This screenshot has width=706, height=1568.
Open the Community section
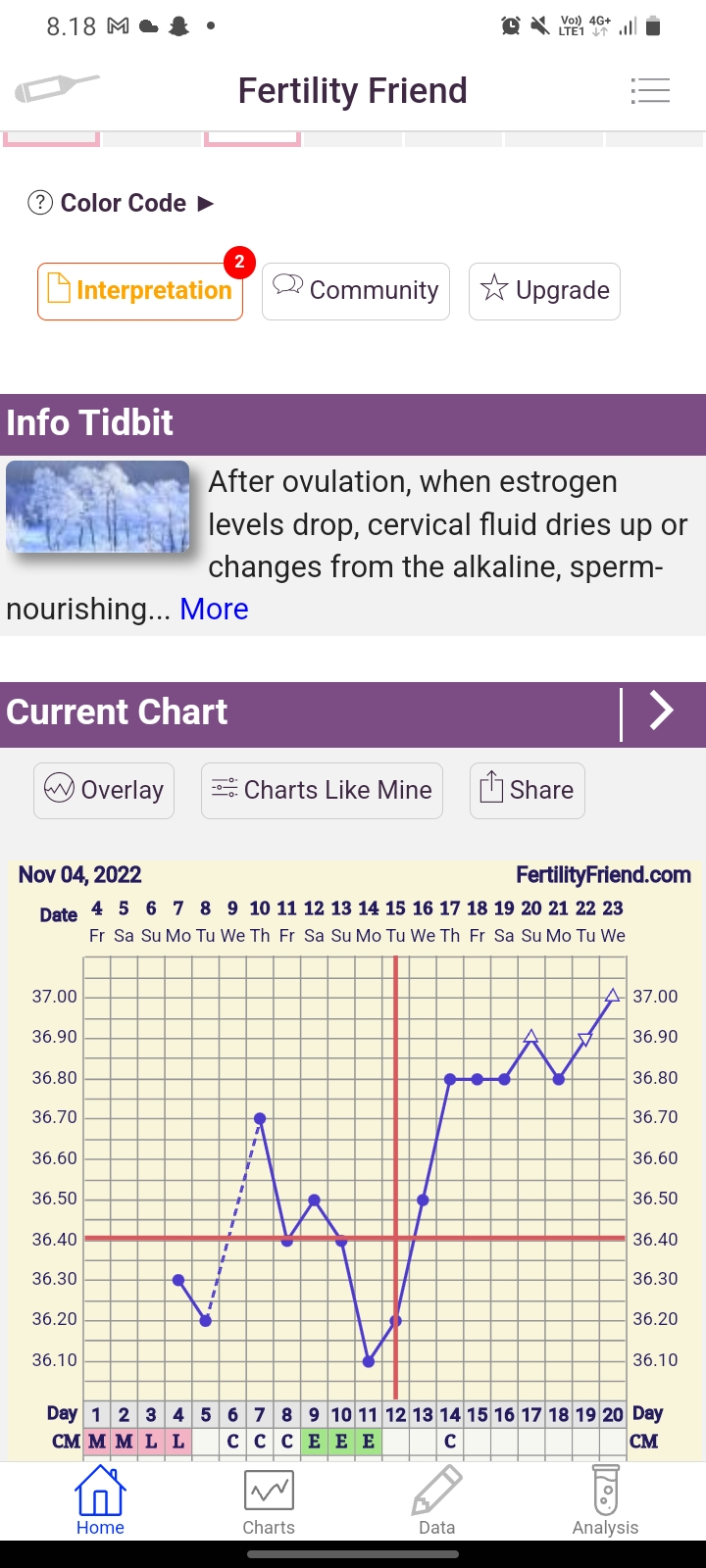[355, 291]
